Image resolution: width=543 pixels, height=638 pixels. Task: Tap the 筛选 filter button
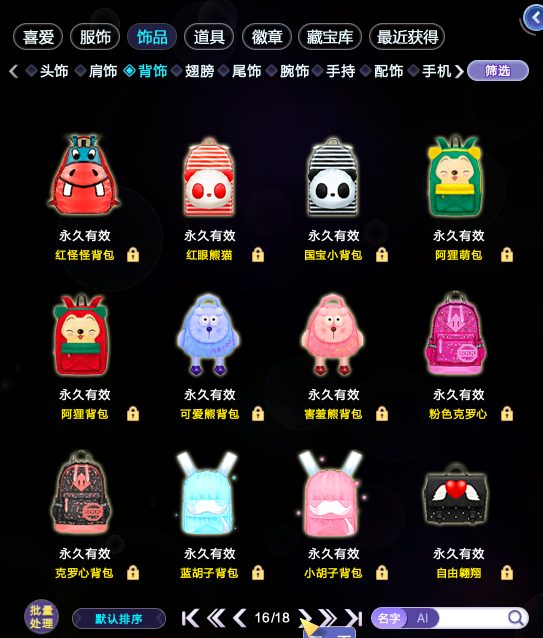[498, 71]
